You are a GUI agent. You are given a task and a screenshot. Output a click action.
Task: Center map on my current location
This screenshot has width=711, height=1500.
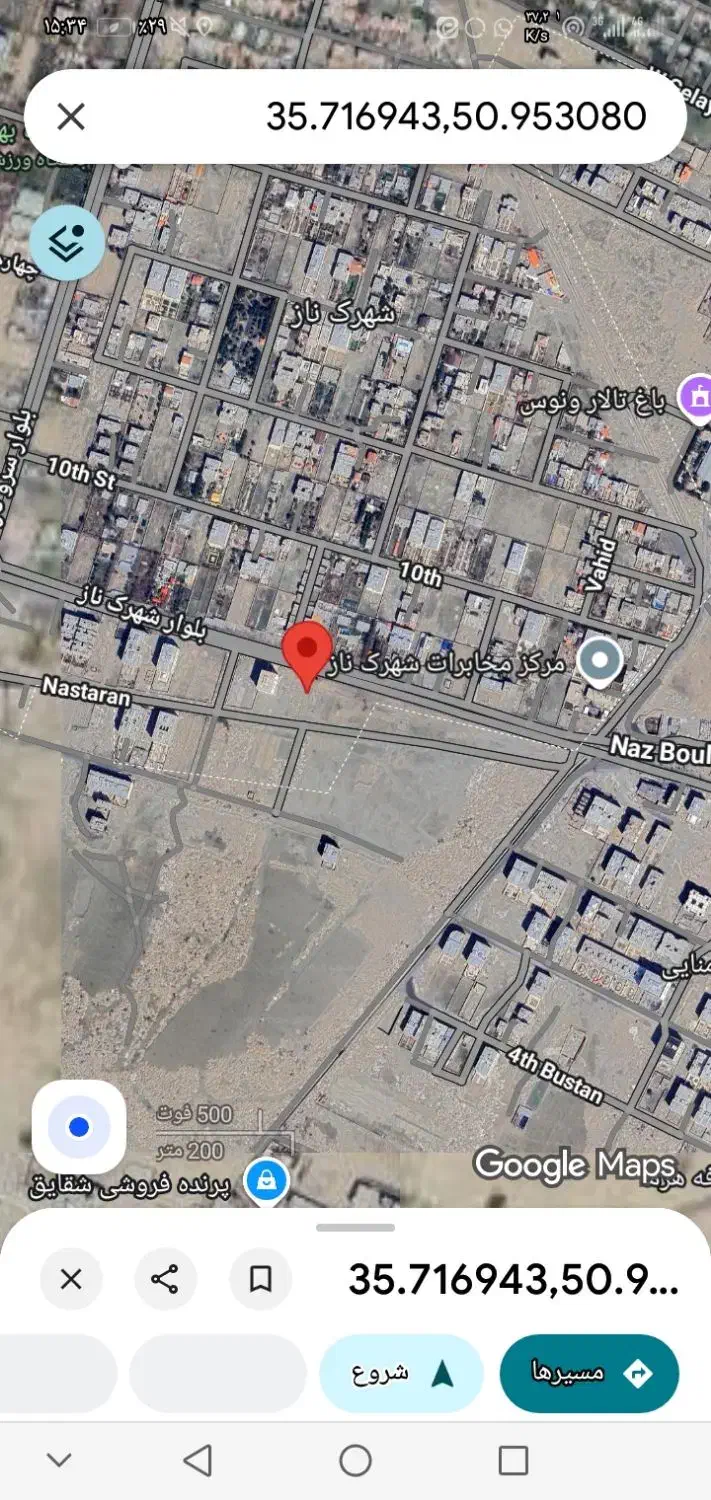point(79,1127)
